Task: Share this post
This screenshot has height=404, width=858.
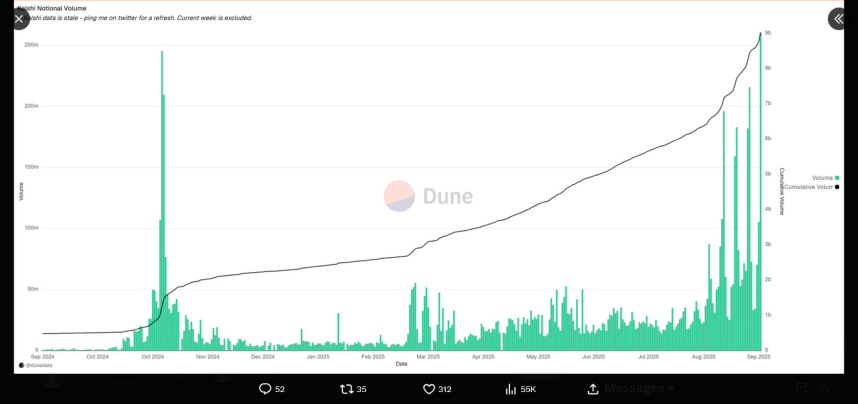Action: (593, 389)
